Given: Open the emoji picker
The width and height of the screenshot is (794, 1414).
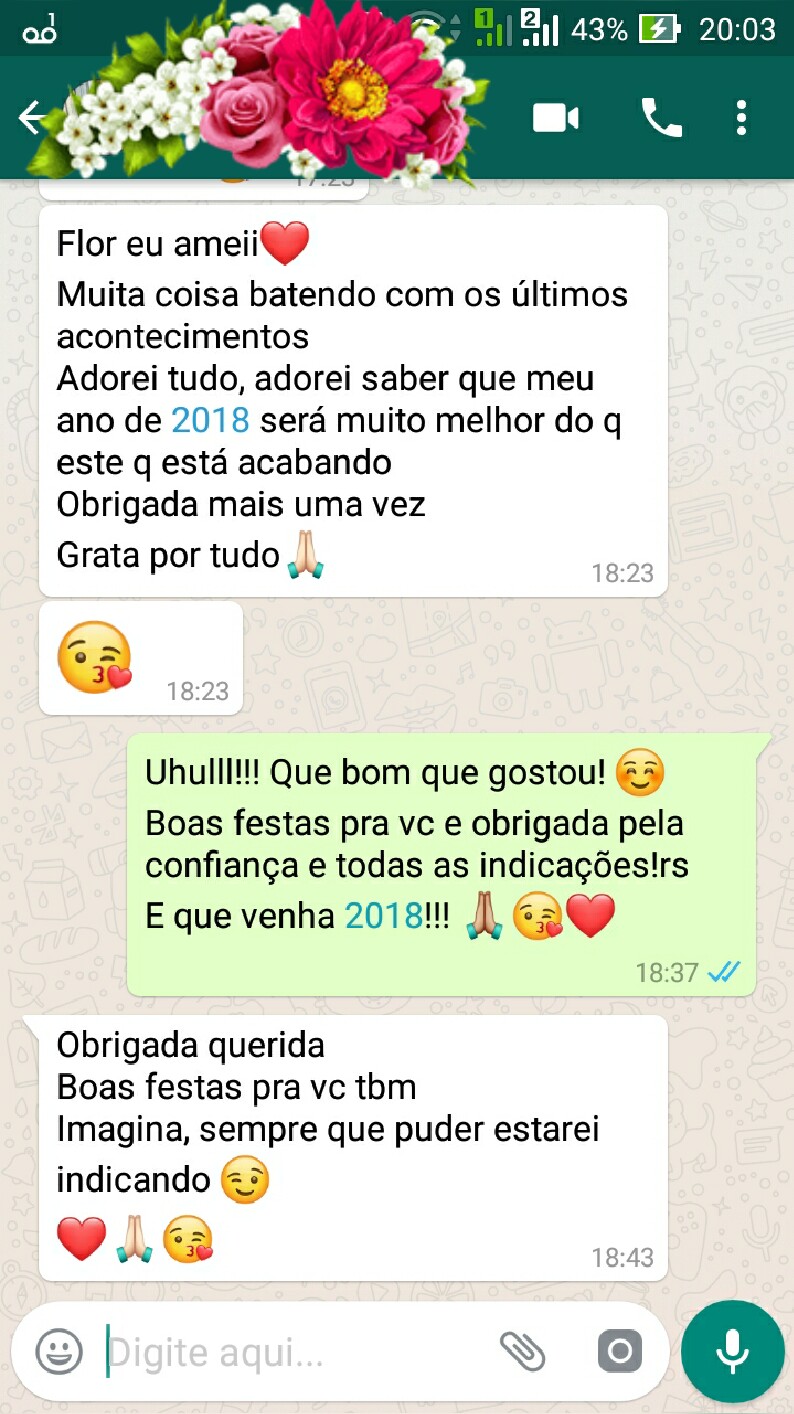Looking at the screenshot, I should [x=58, y=1351].
